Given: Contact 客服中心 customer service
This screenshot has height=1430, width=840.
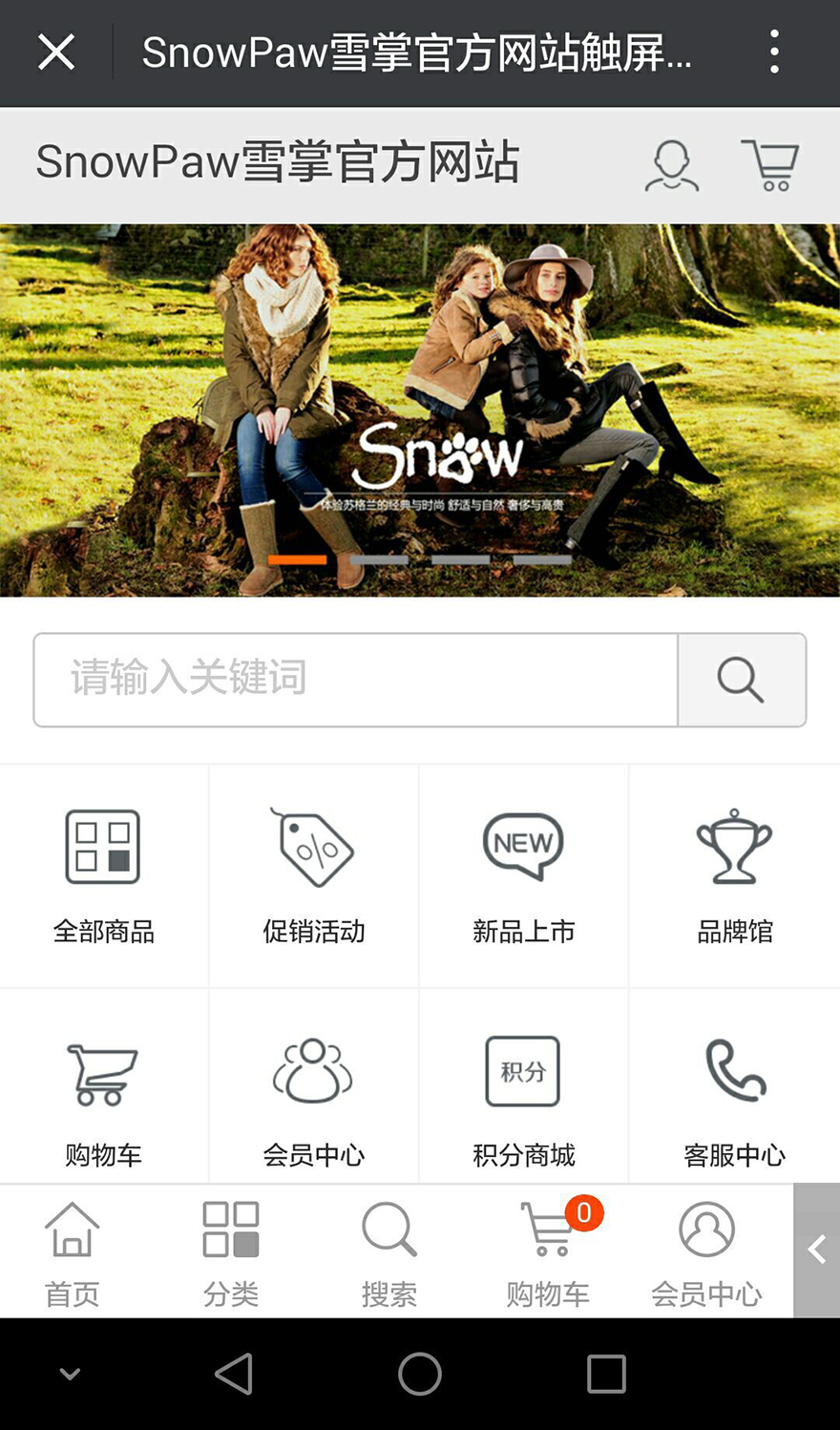Looking at the screenshot, I should [x=734, y=1098].
